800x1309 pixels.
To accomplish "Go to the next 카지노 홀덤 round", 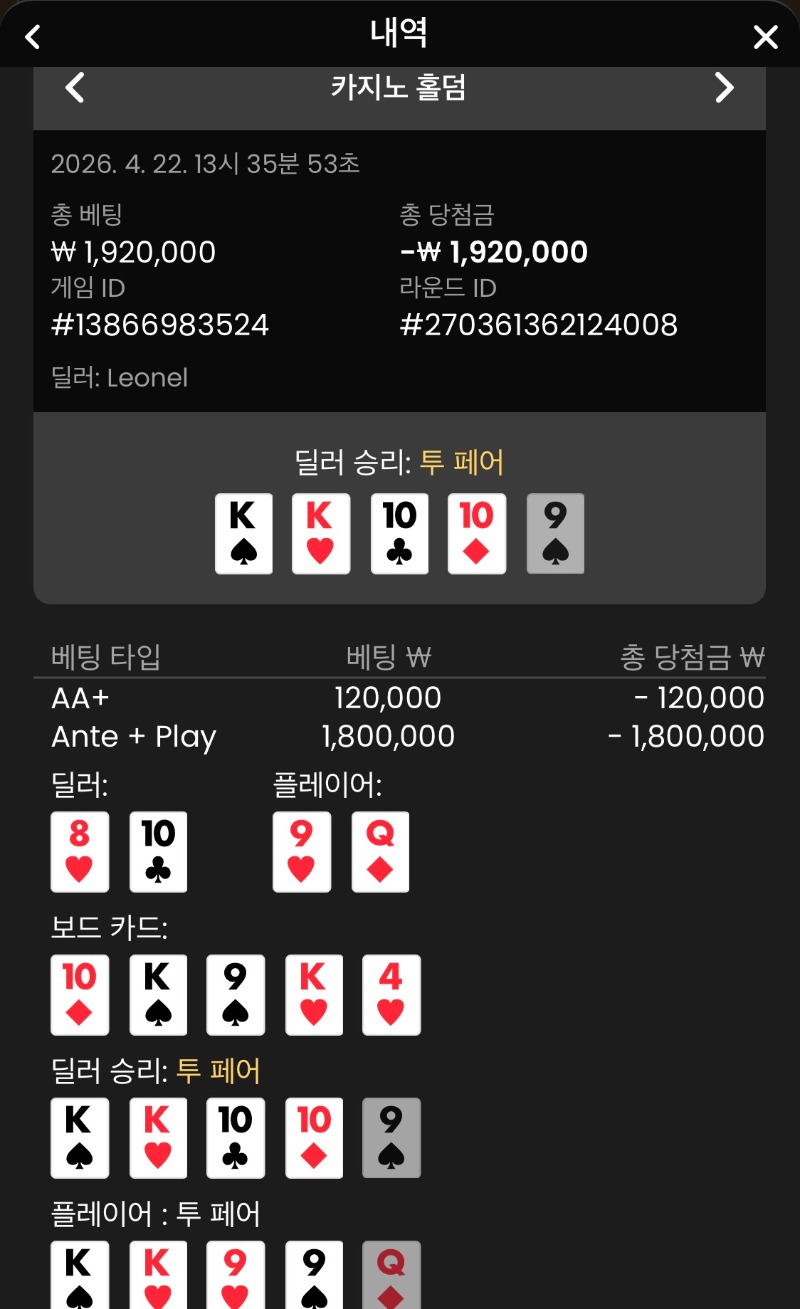I will tap(724, 88).
